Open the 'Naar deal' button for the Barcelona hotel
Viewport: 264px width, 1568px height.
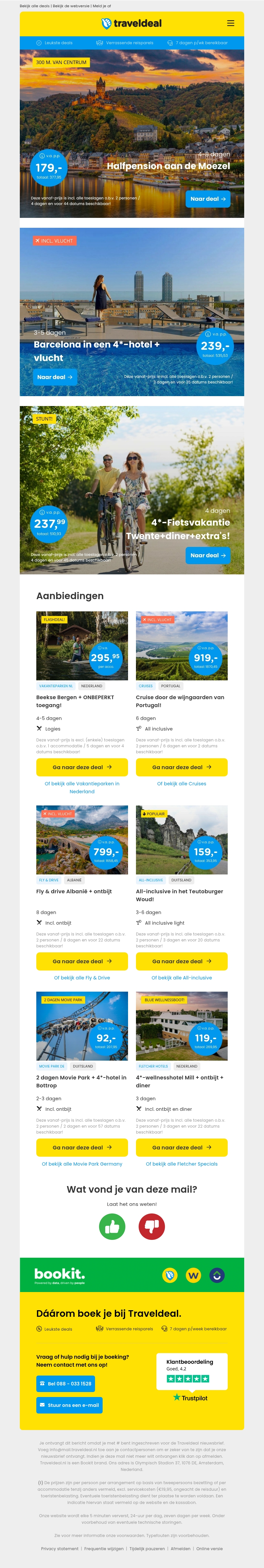pyautogui.click(x=55, y=377)
